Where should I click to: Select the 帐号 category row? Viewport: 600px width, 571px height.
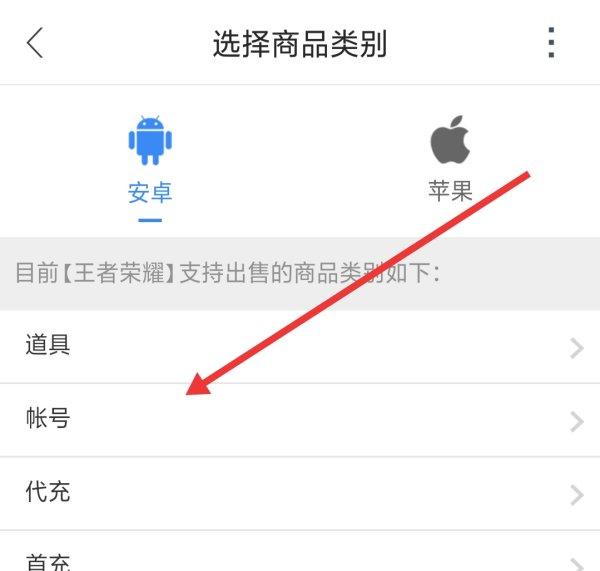(300, 420)
